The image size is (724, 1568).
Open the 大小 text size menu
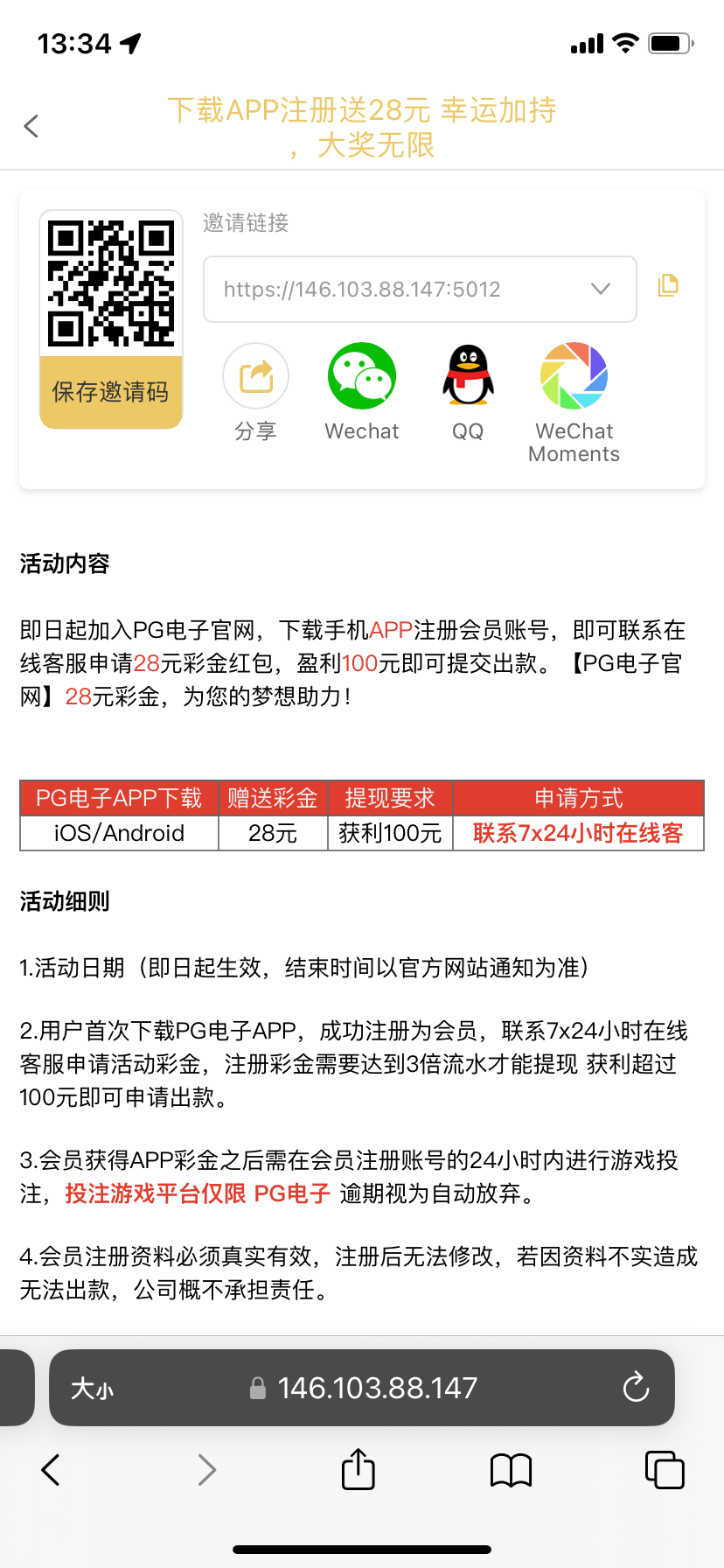point(92,1389)
